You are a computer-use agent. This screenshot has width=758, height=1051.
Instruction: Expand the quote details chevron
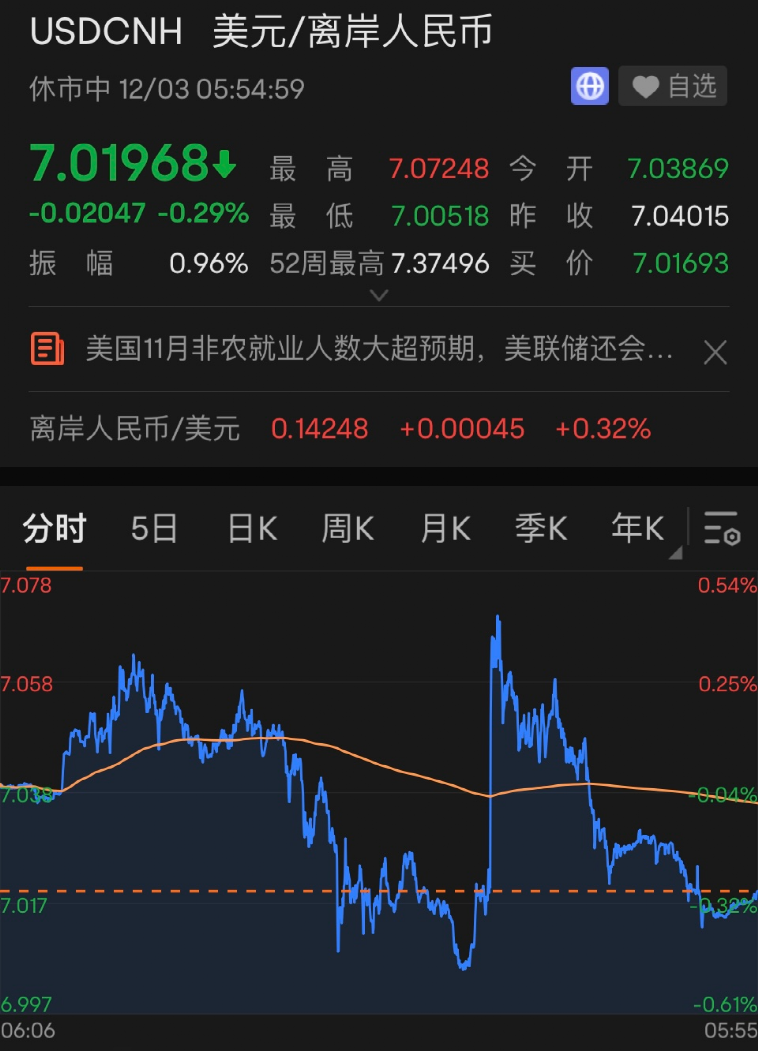pyautogui.click(x=378, y=295)
